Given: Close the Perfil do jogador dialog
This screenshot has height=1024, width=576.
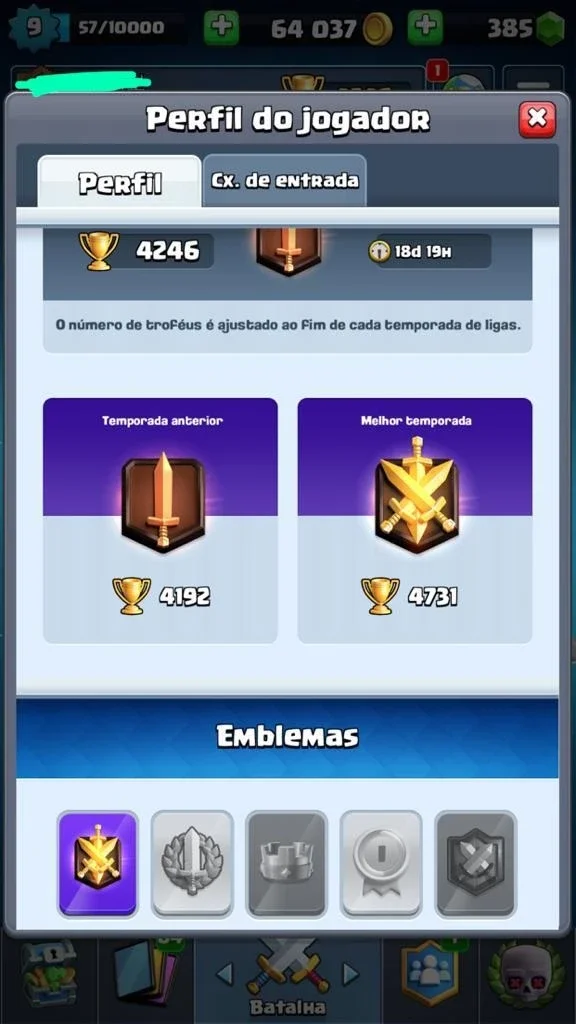Looking at the screenshot, I should point(537,119).
